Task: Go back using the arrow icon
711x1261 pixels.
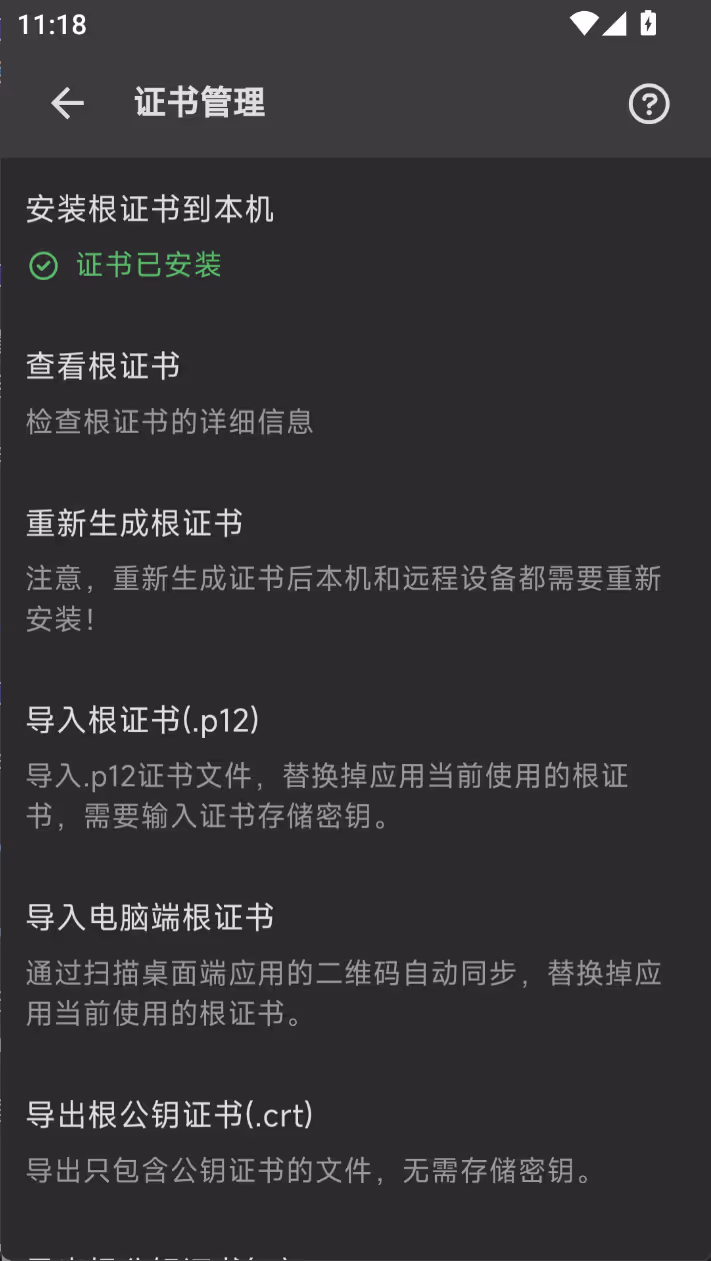Action: [67, 103]
